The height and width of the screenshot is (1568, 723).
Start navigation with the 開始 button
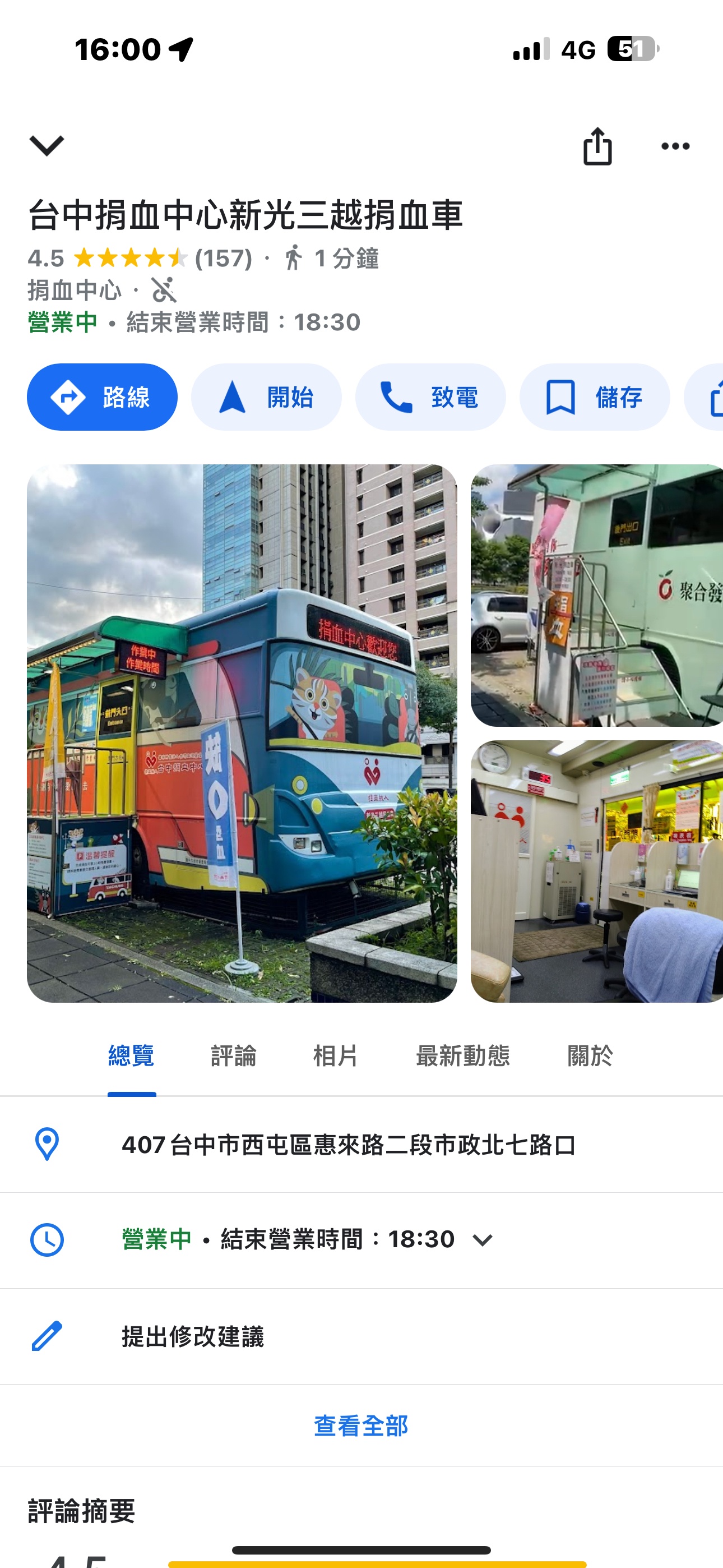pos(267,398)
